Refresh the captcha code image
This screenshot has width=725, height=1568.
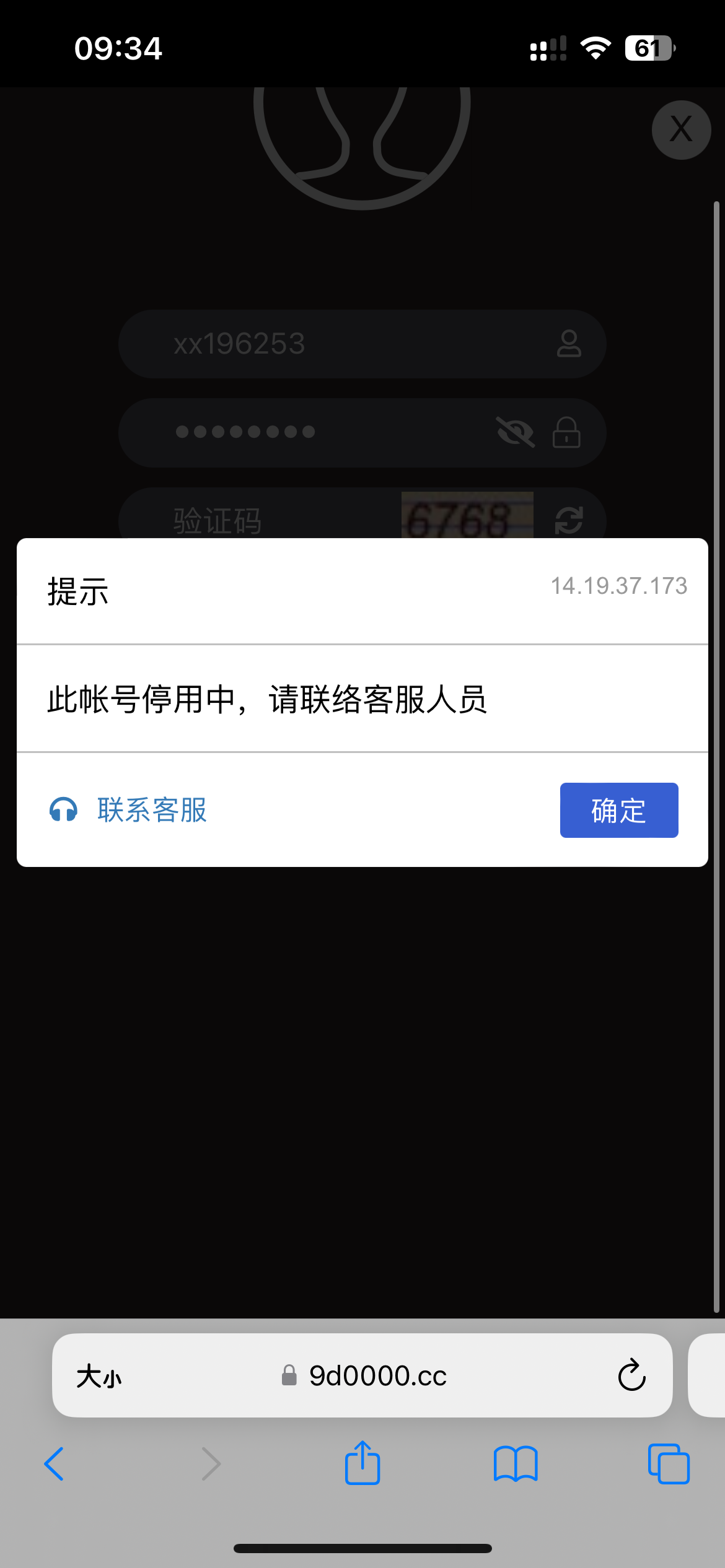569,521
